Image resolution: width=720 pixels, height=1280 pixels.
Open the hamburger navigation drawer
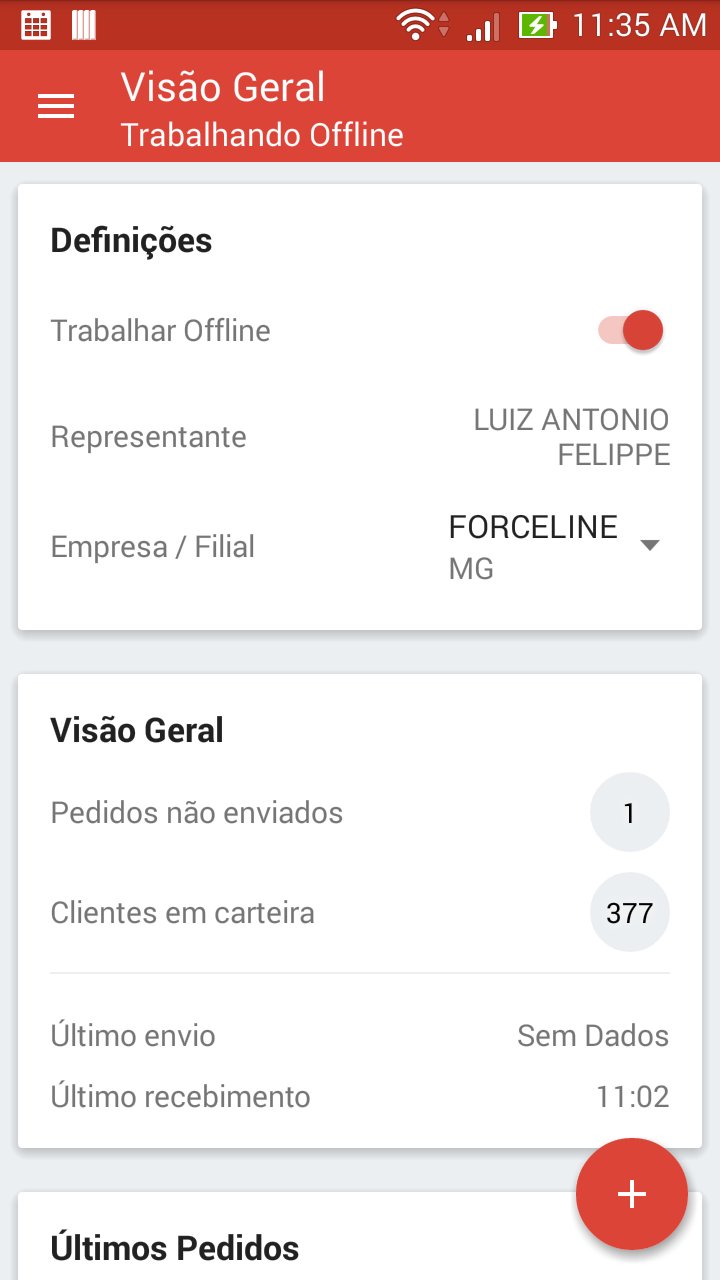[x=56, y=107]
